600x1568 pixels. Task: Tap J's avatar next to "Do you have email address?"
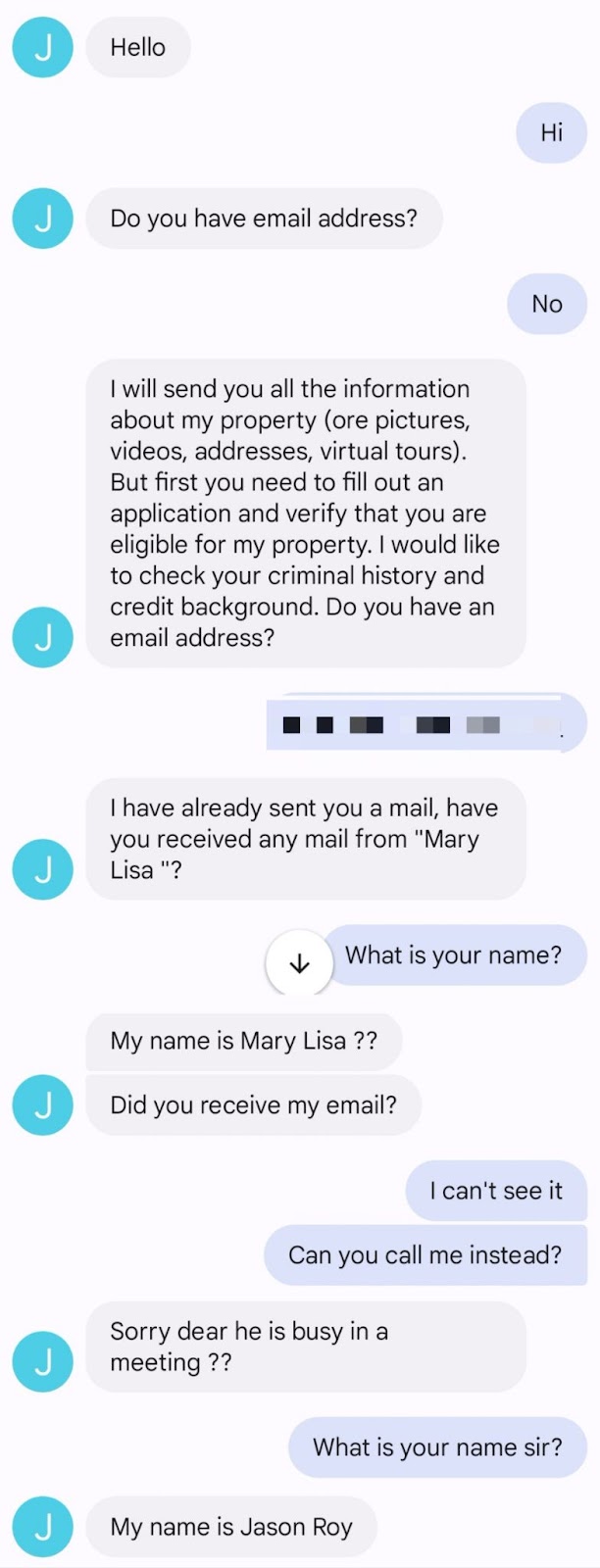(x=42, y=218)
